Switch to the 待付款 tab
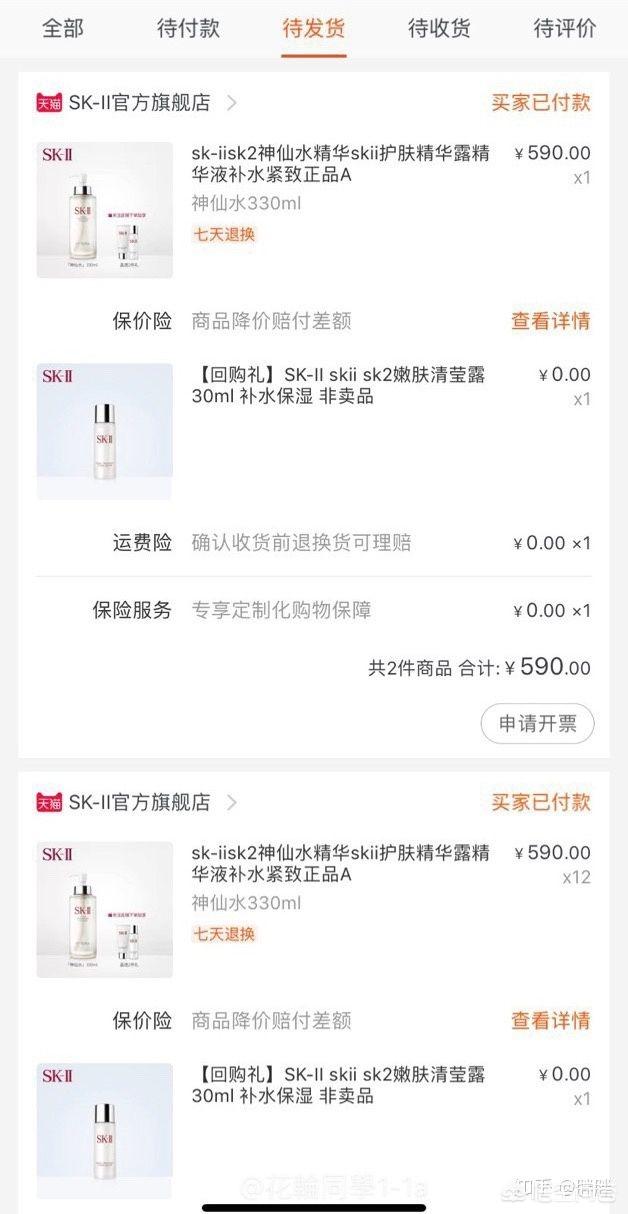The image size is (628, 1214). click(188, 28)
